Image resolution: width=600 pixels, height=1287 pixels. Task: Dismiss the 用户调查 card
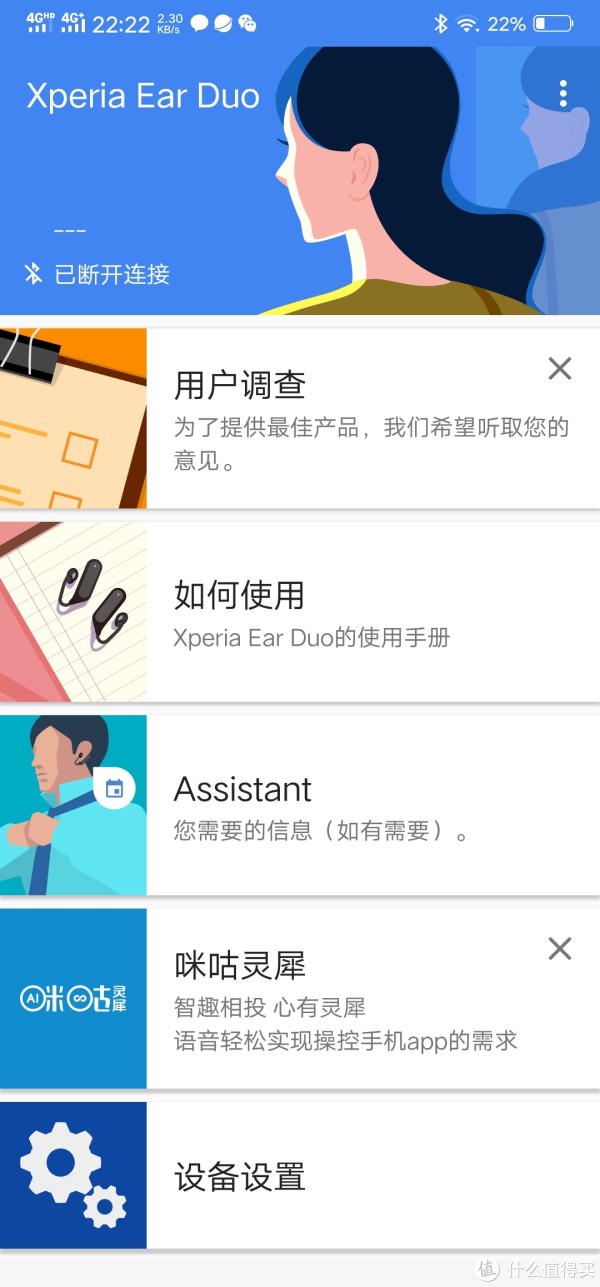[x=560, y=368]
